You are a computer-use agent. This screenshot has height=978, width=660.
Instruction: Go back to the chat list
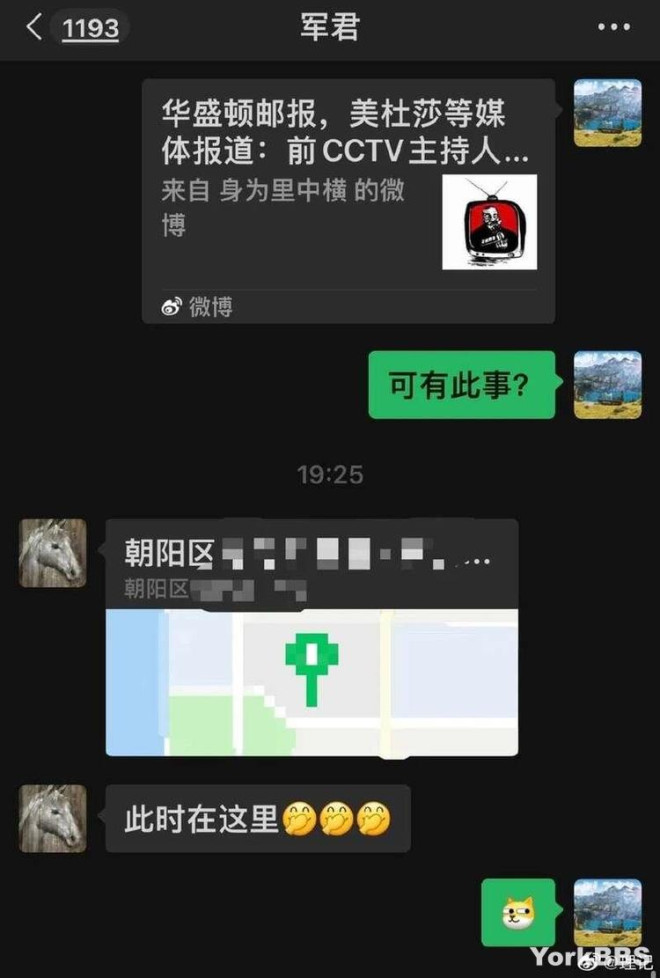tap(34, 28)
